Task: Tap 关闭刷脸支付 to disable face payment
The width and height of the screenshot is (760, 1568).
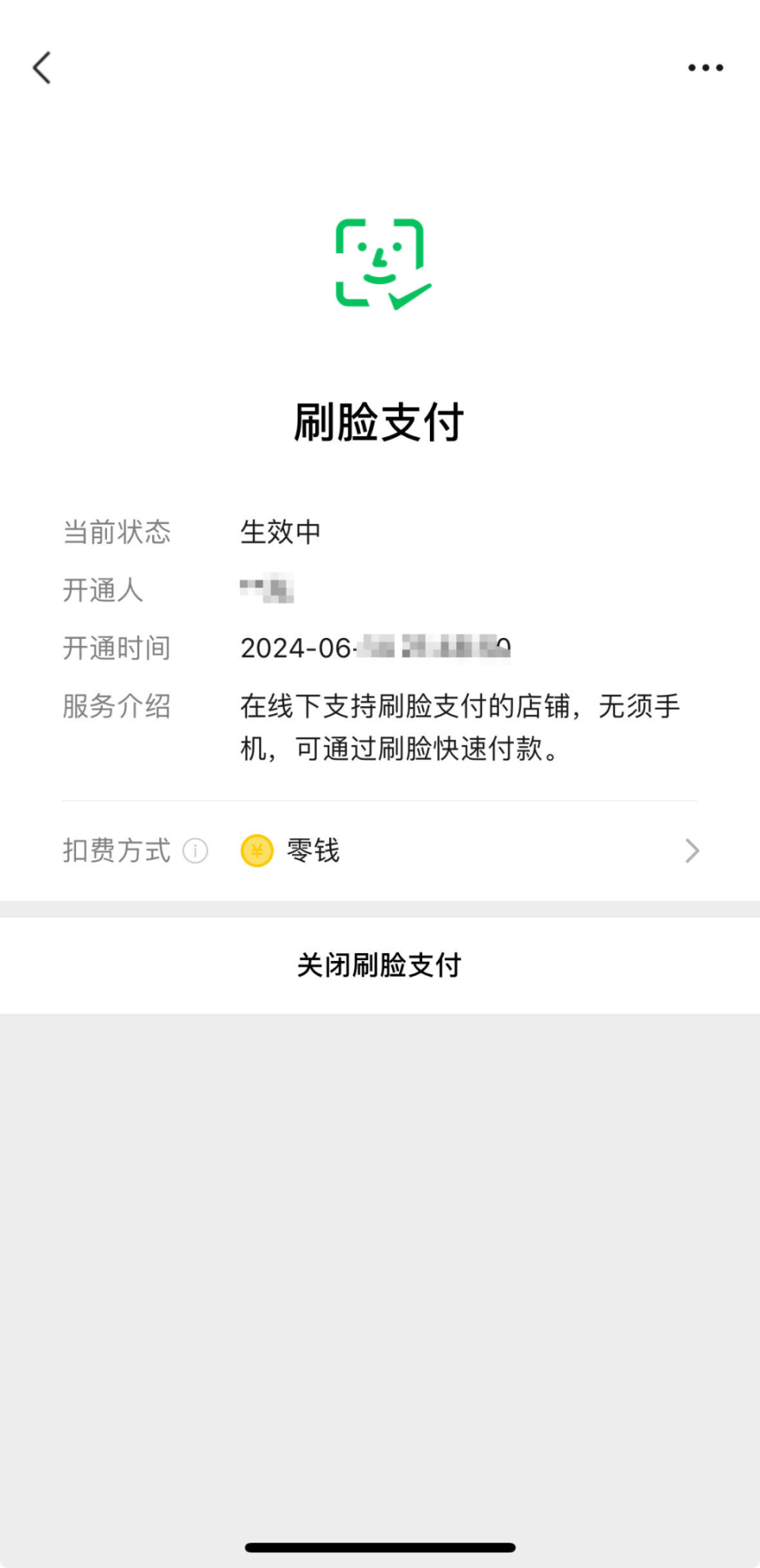Action: [380, 966]
